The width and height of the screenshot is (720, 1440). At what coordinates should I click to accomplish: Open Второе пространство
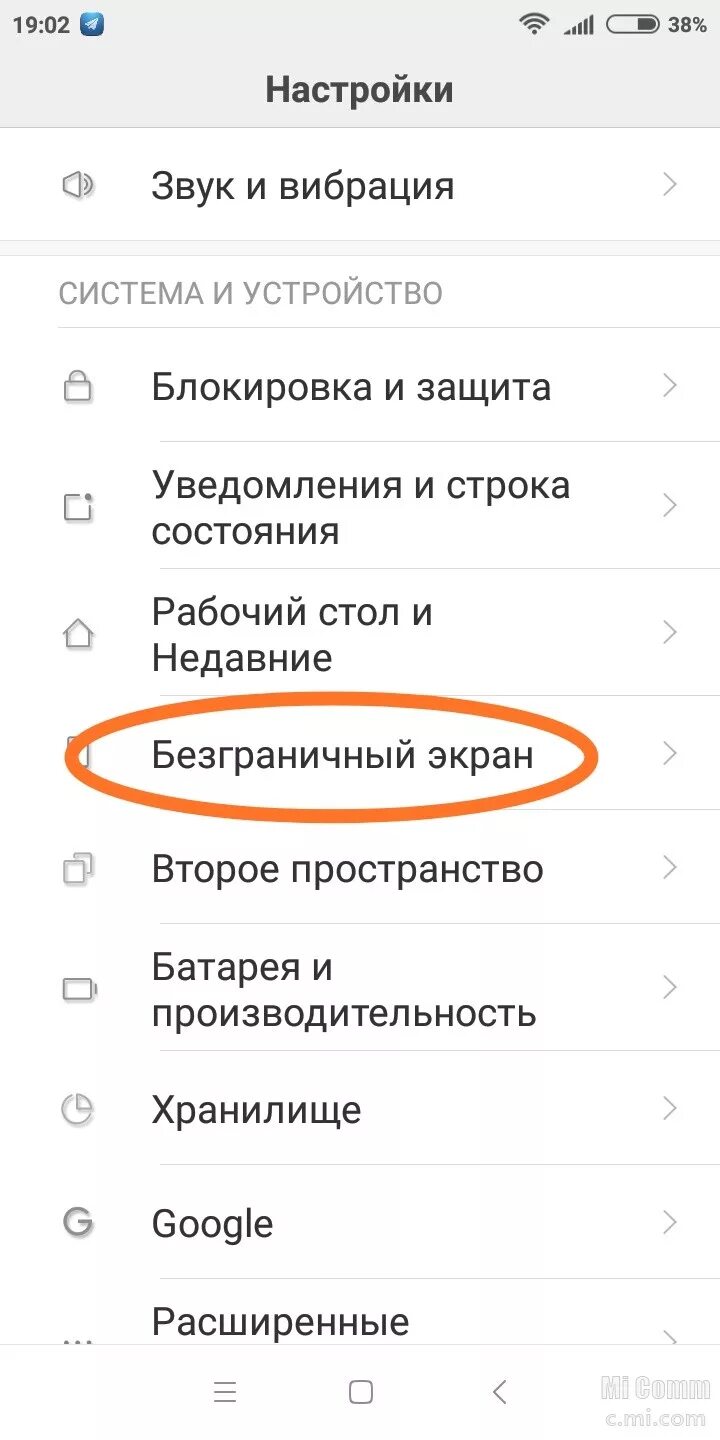[360, 868]
